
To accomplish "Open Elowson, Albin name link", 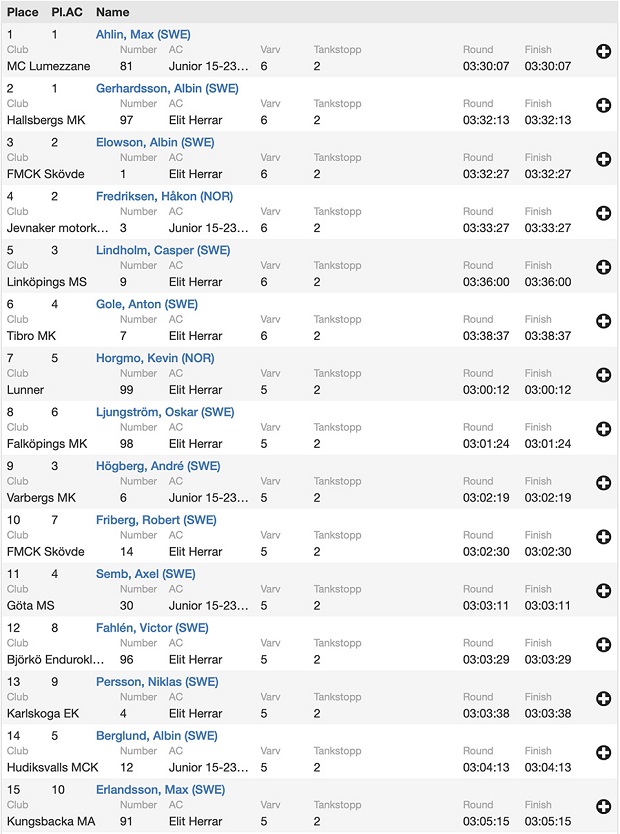I will point(155,143).
